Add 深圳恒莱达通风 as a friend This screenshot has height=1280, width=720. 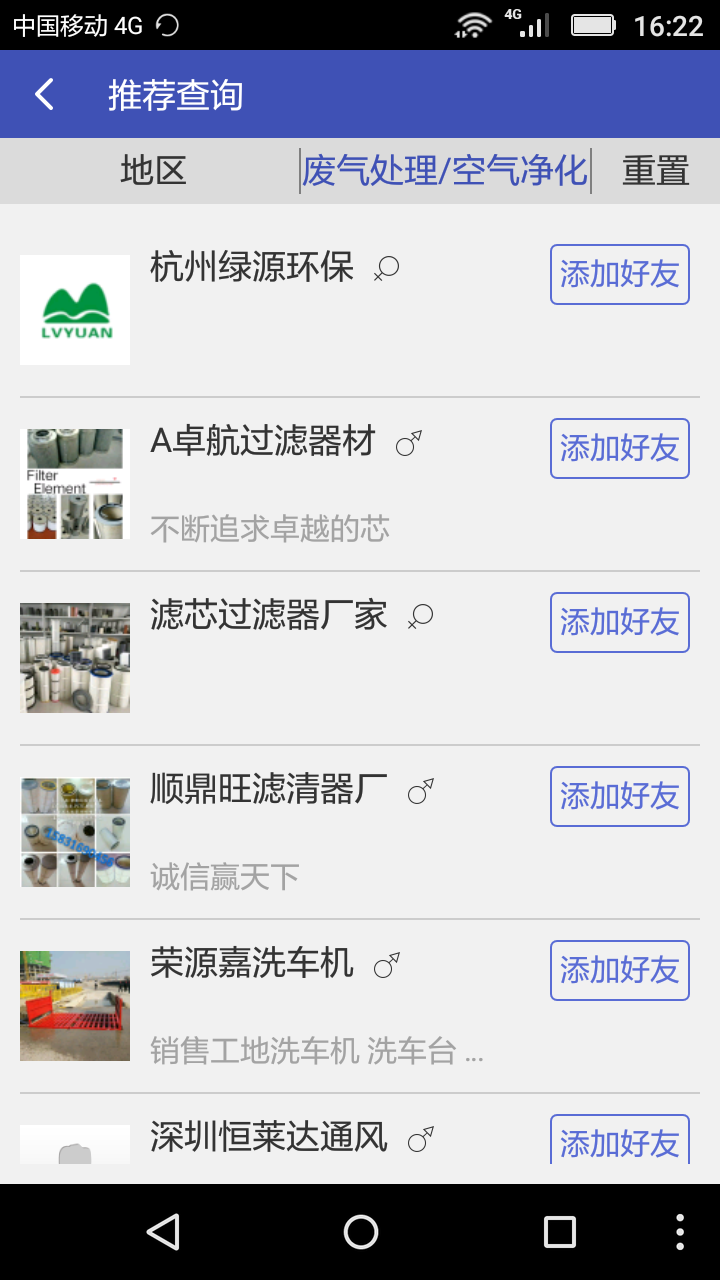(x=619, y=1141)
